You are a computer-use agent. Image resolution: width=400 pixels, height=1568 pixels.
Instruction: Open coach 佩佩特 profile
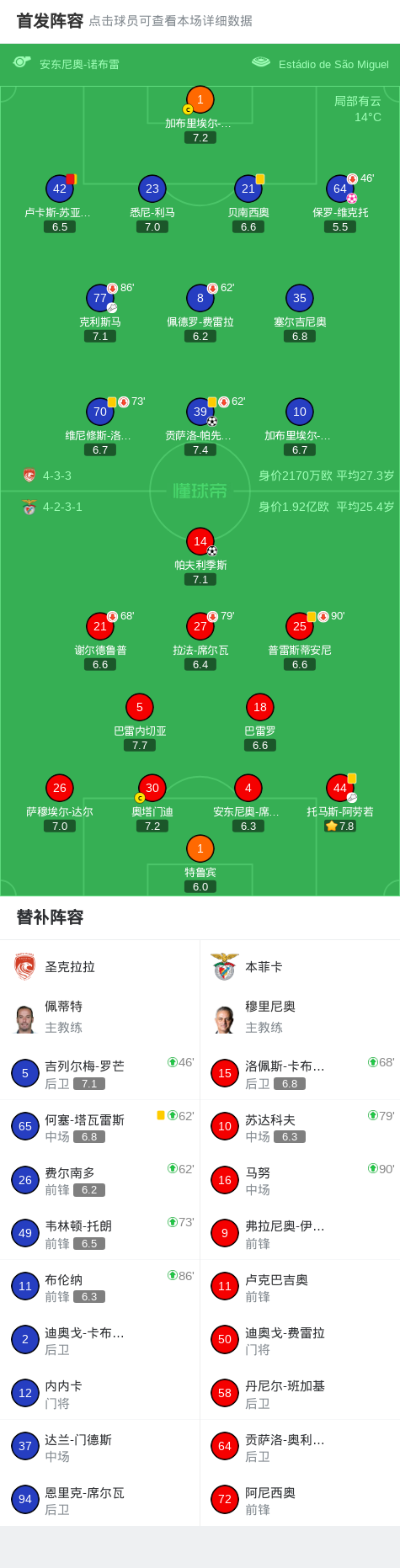pos(100,1017)
